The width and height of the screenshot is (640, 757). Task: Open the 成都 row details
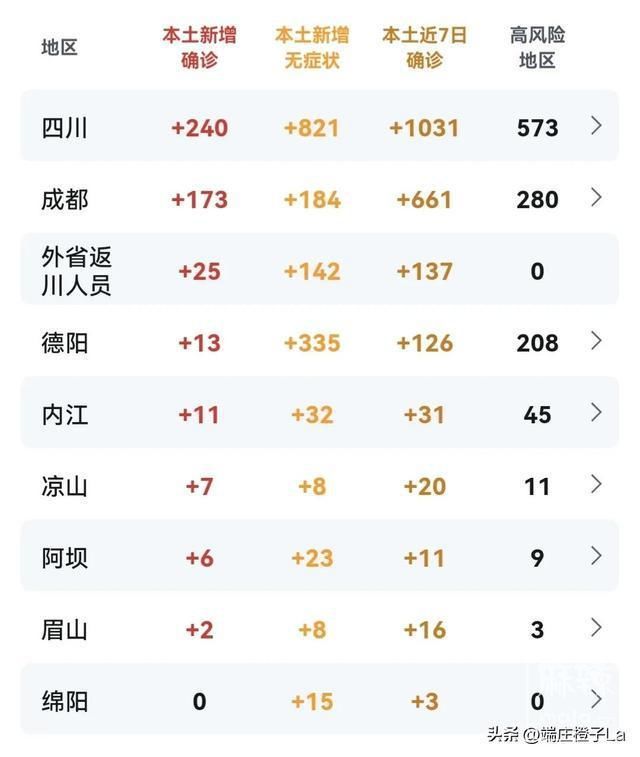pos(596,198)
